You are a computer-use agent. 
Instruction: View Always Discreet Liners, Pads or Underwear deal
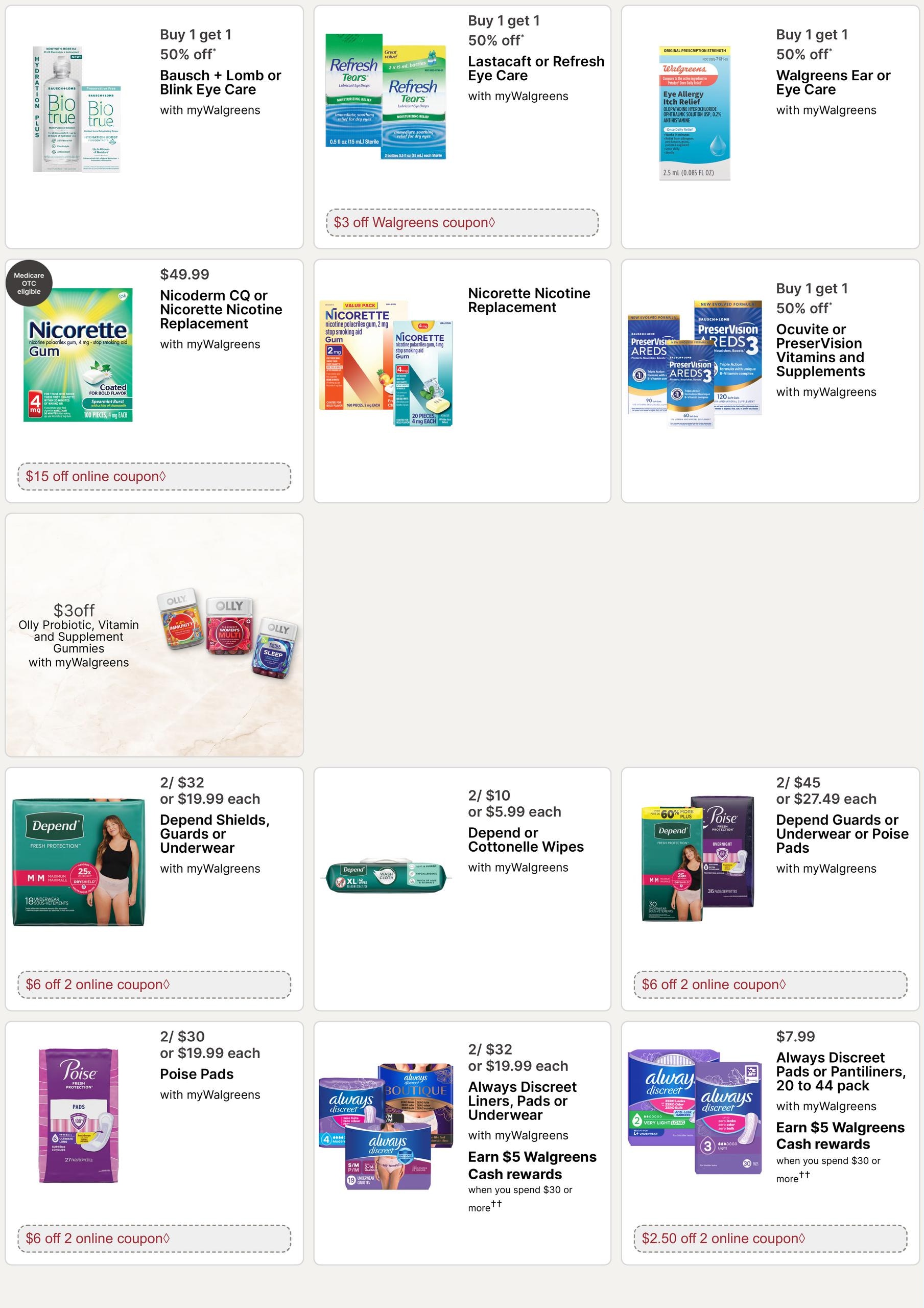[x=462, y=1143]
